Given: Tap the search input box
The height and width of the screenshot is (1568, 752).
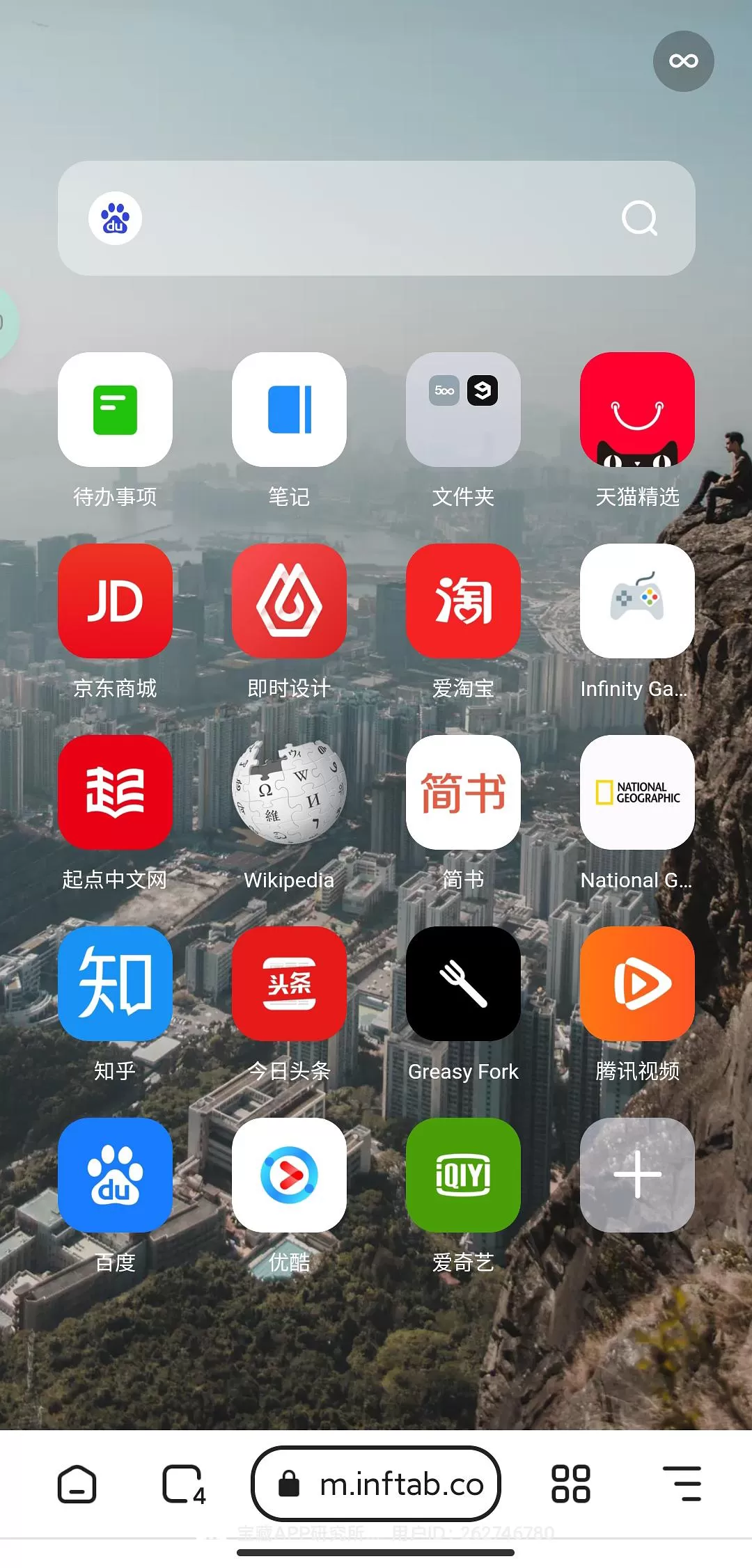Looking at the screenshot, I should pos(376,218).
